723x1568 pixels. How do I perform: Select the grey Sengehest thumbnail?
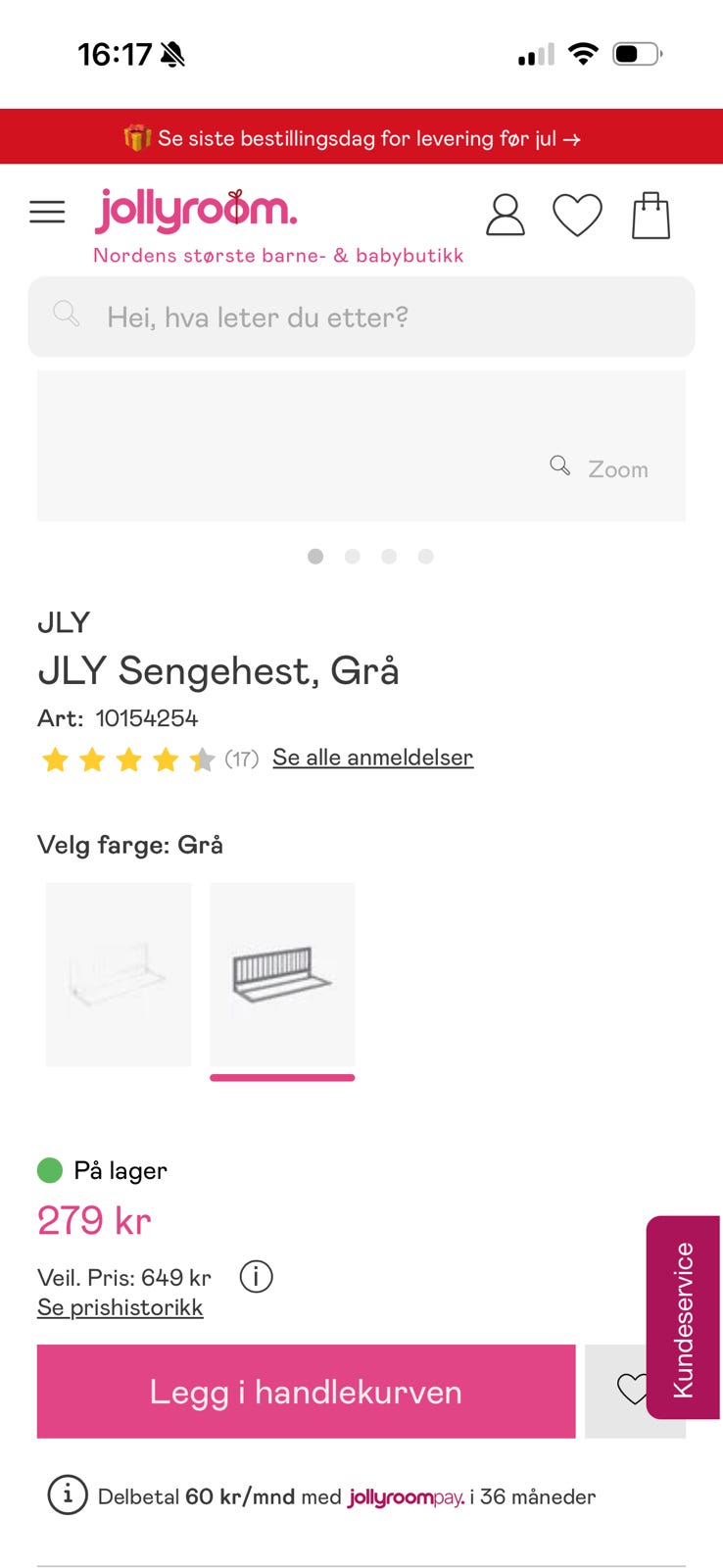282,974
